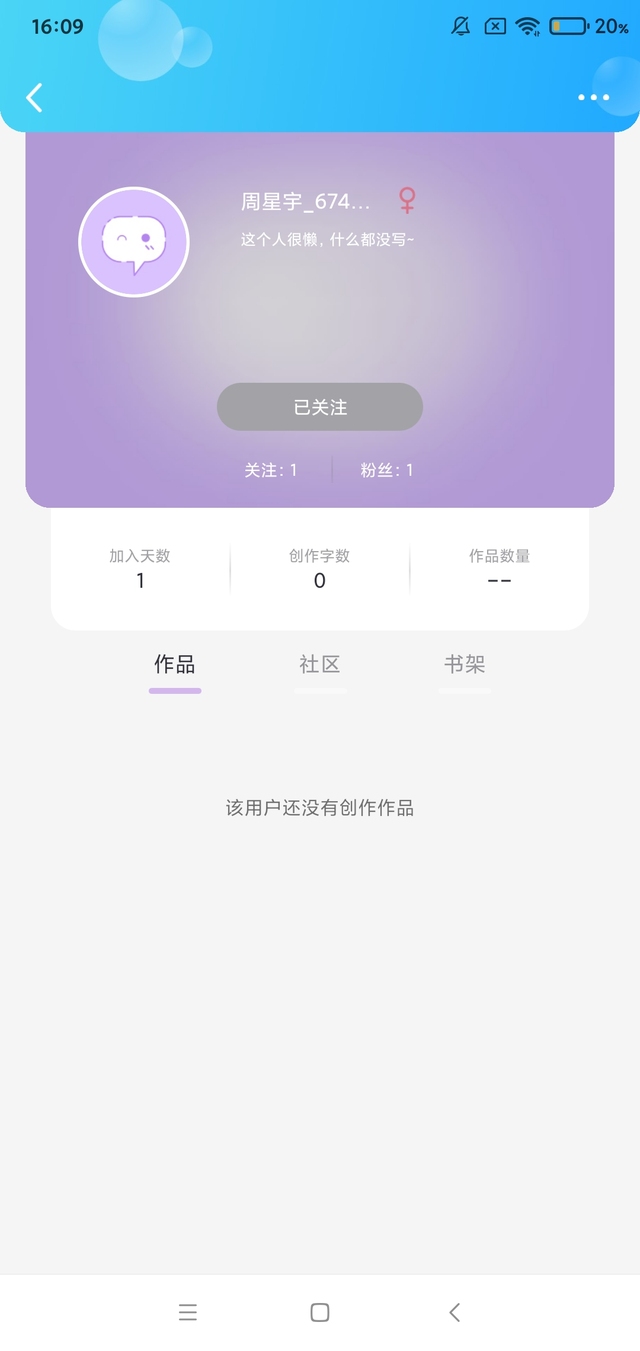Switch to the 书架 tab
This screenshot has width=640, height=1351.
465,665
